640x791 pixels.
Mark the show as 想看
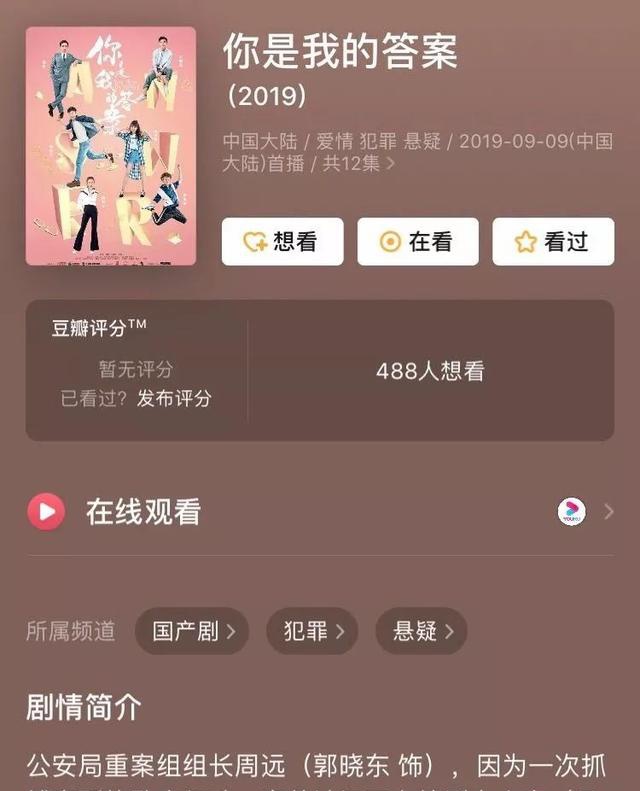(x=282, y=242)
